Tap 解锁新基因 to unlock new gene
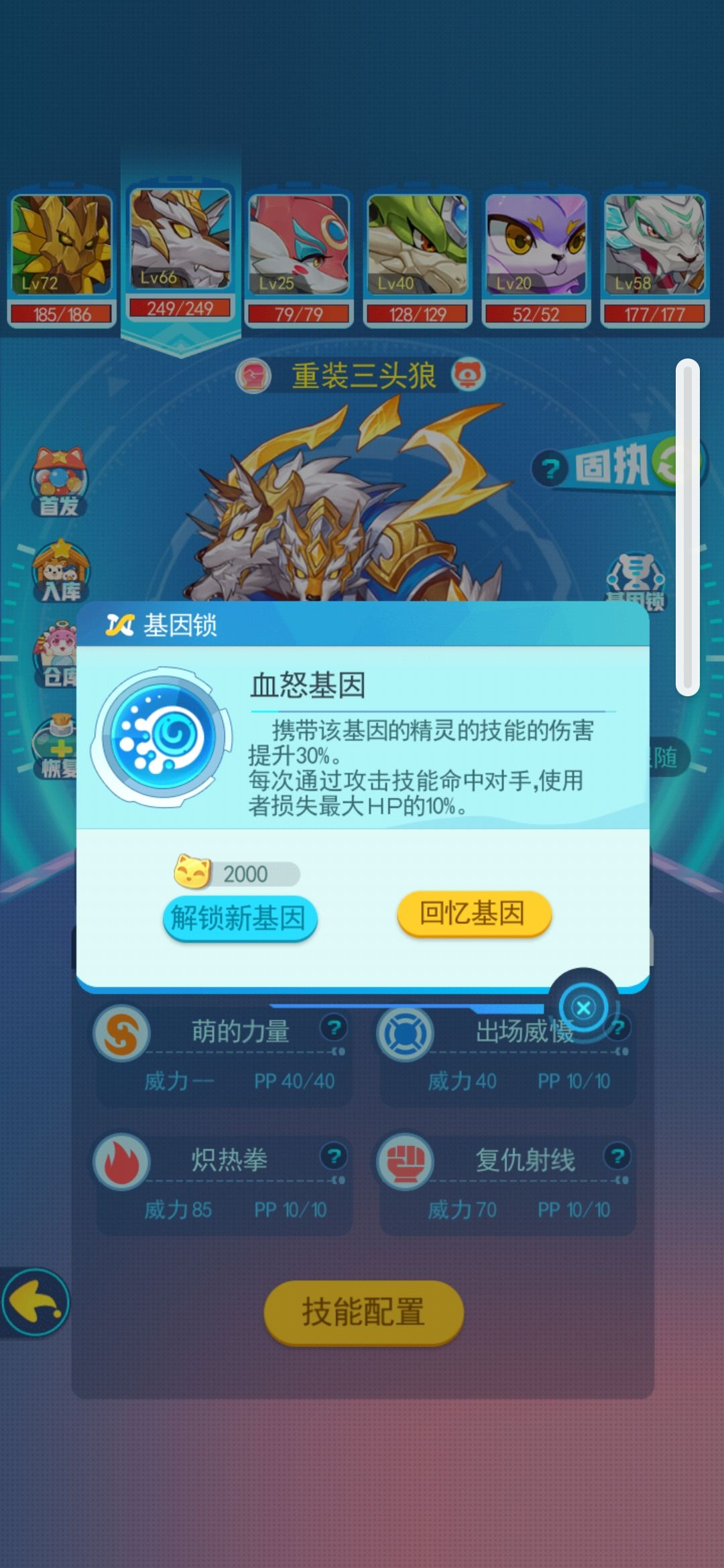Image resolution: width=724 pixels, height=1568 pixels. click(x=239, y=918)
